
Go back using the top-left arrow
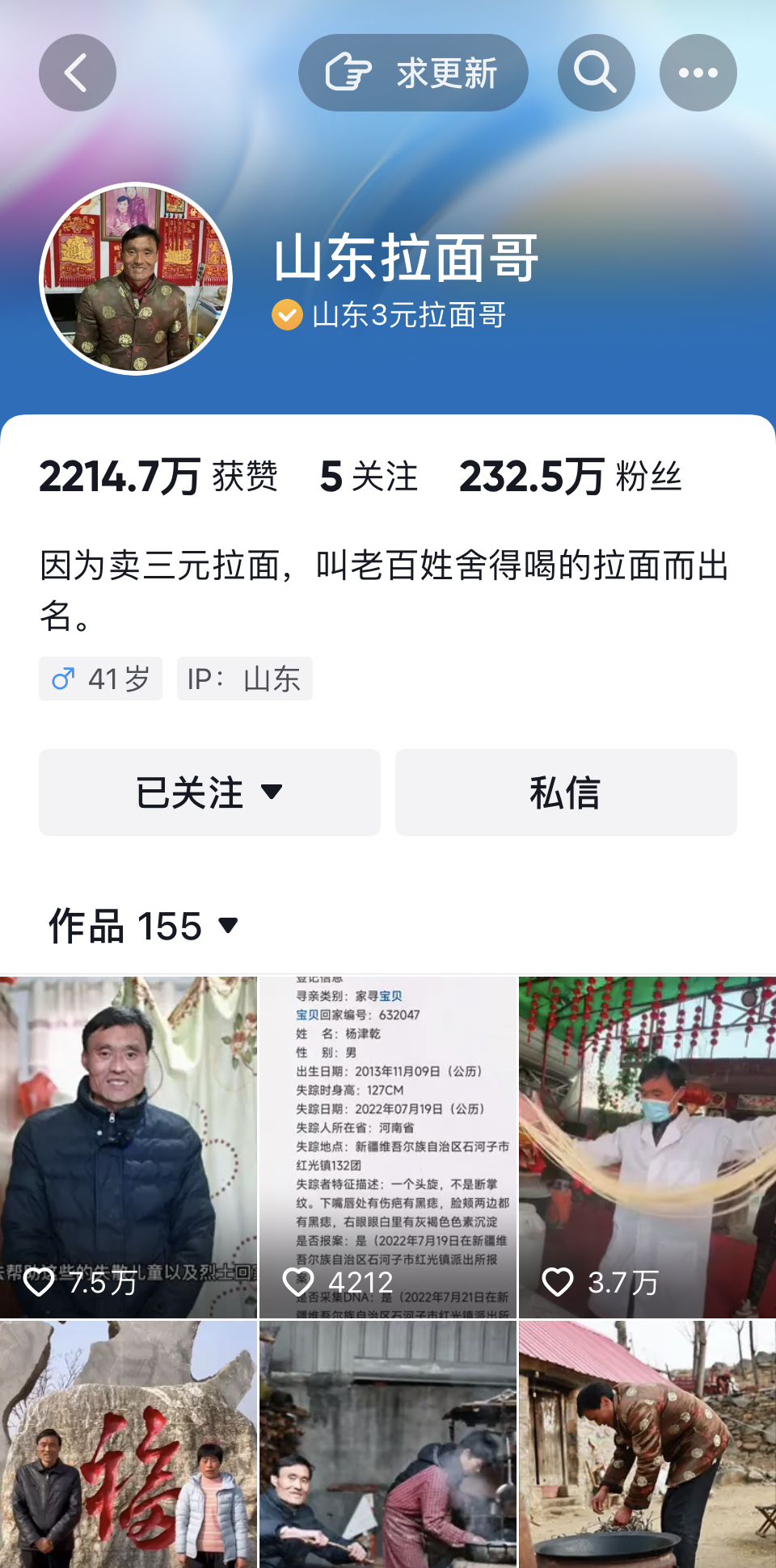78,73
